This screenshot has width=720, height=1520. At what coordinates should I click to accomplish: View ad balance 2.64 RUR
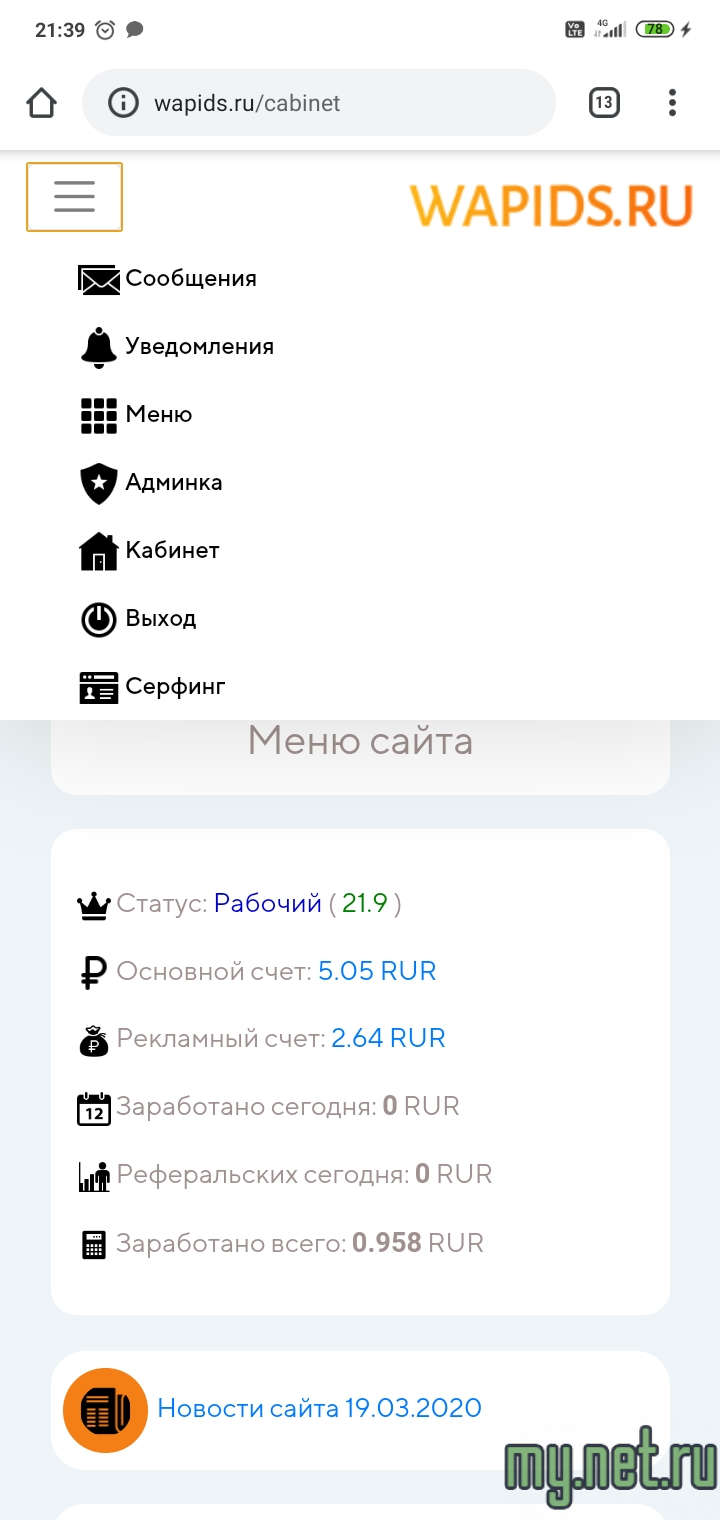[388, 1039]
